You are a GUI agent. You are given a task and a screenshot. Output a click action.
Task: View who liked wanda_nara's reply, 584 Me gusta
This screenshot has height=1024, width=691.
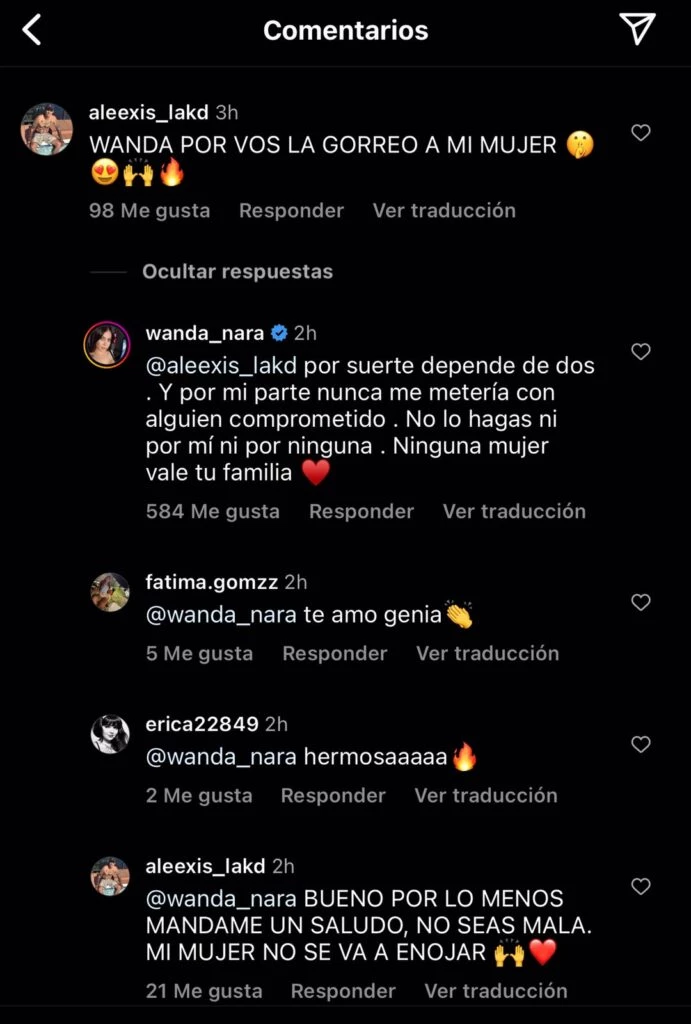tap(212, 512)
